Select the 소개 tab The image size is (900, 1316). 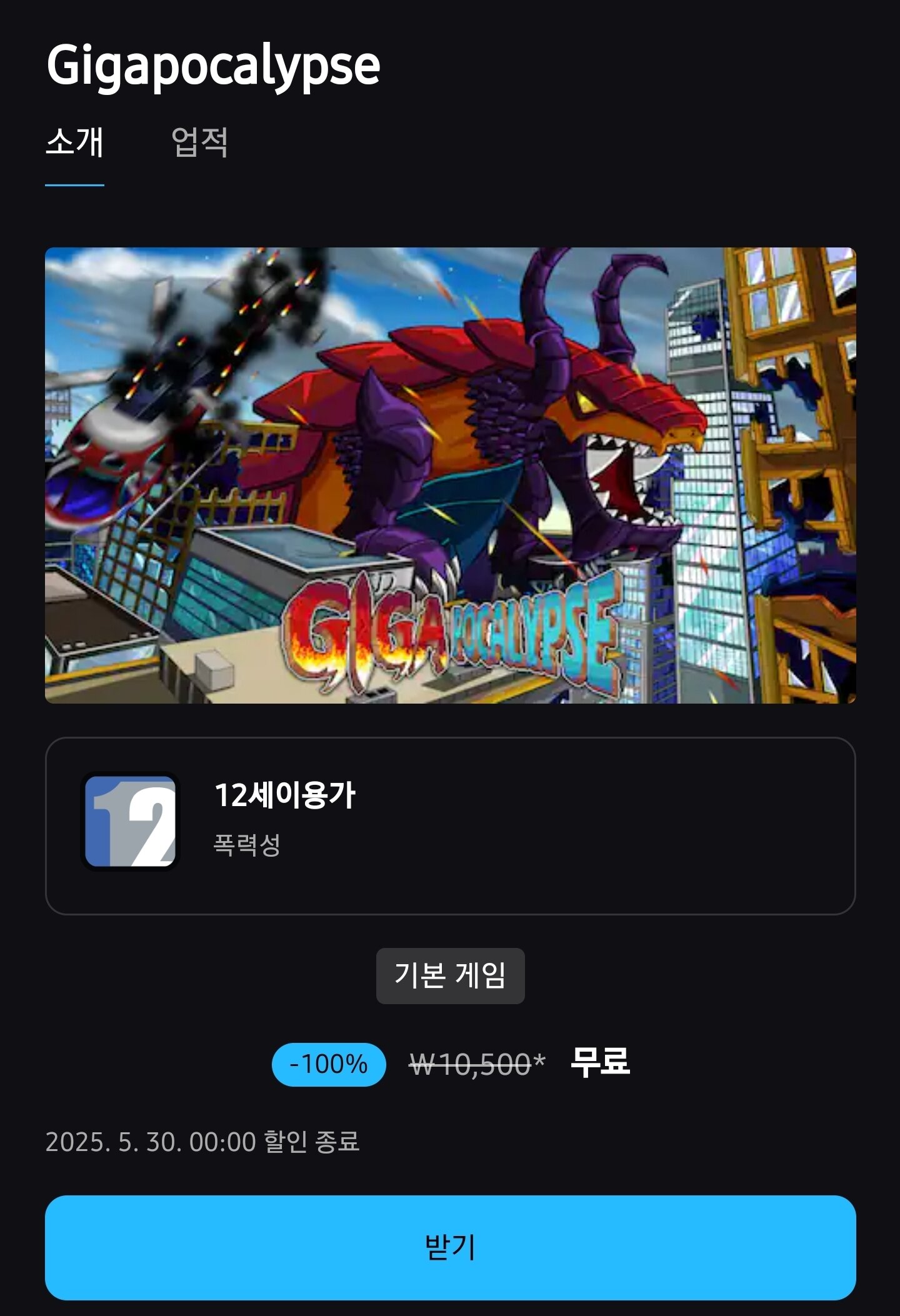pos(74,142)
